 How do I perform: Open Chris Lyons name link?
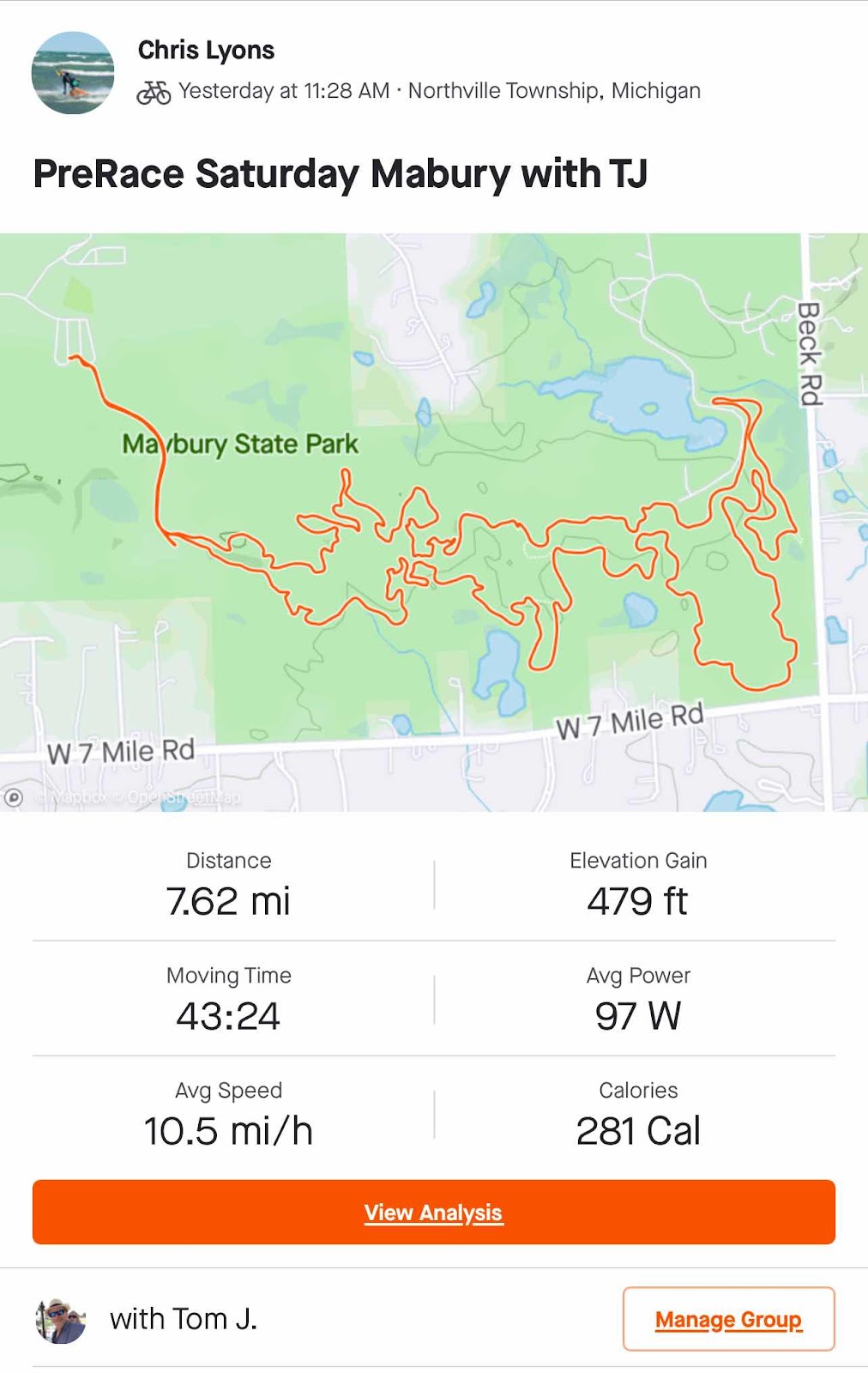click(206, 50)
